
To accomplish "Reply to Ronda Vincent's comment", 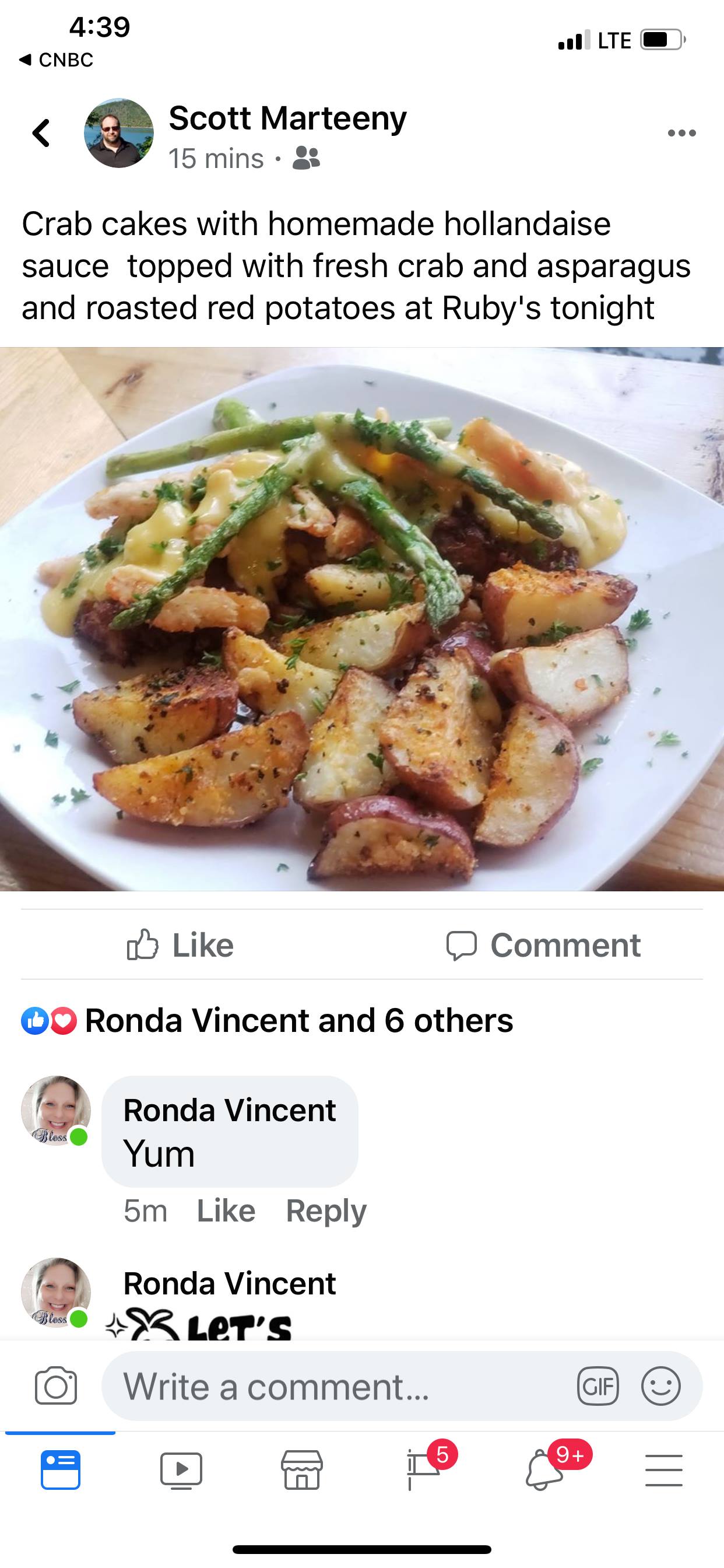I will coord(328,1210).
